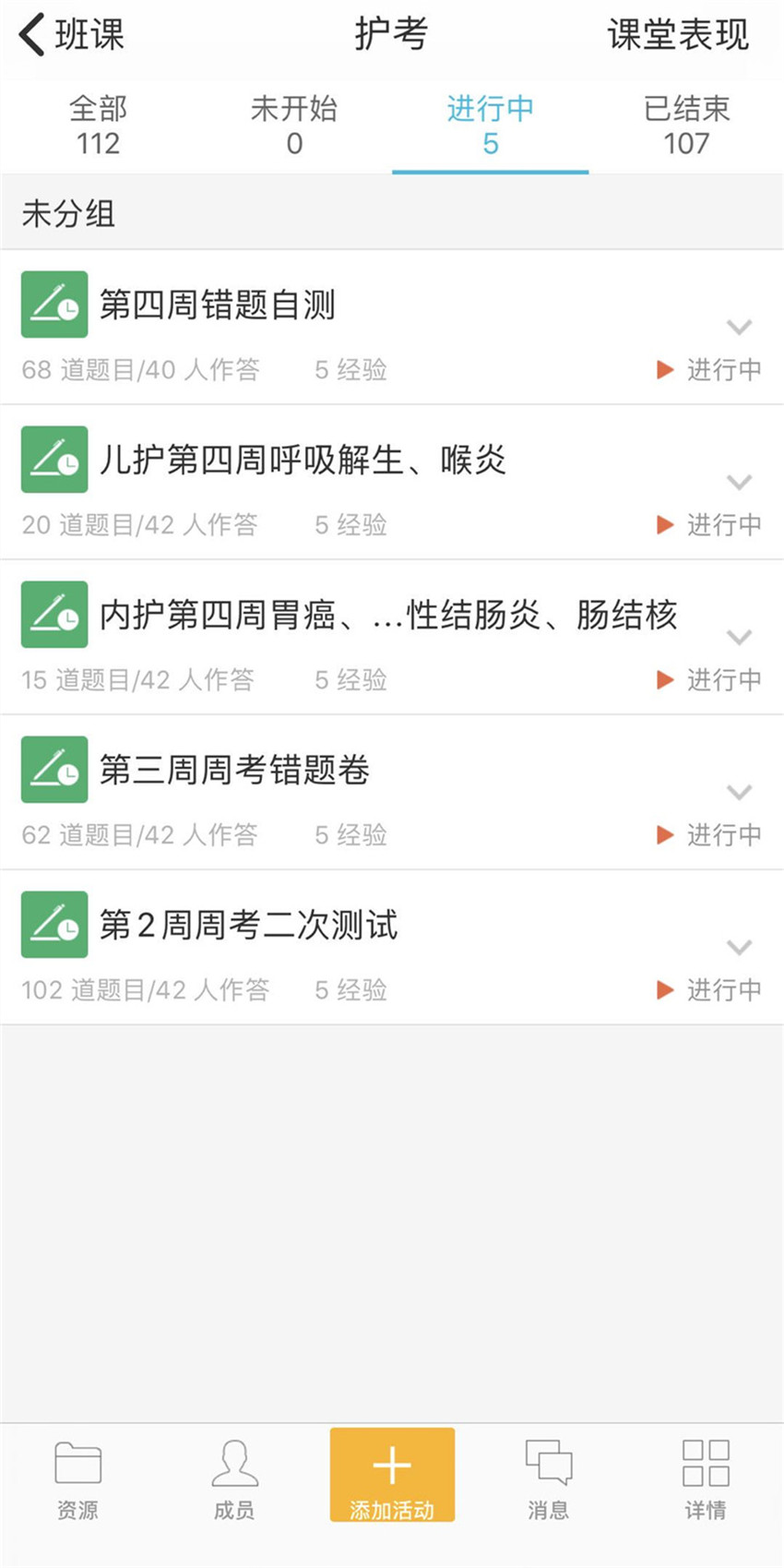The image size is (784, 1568).
Task: Open the 成员 tab
Action: (x=234, y=1479)
